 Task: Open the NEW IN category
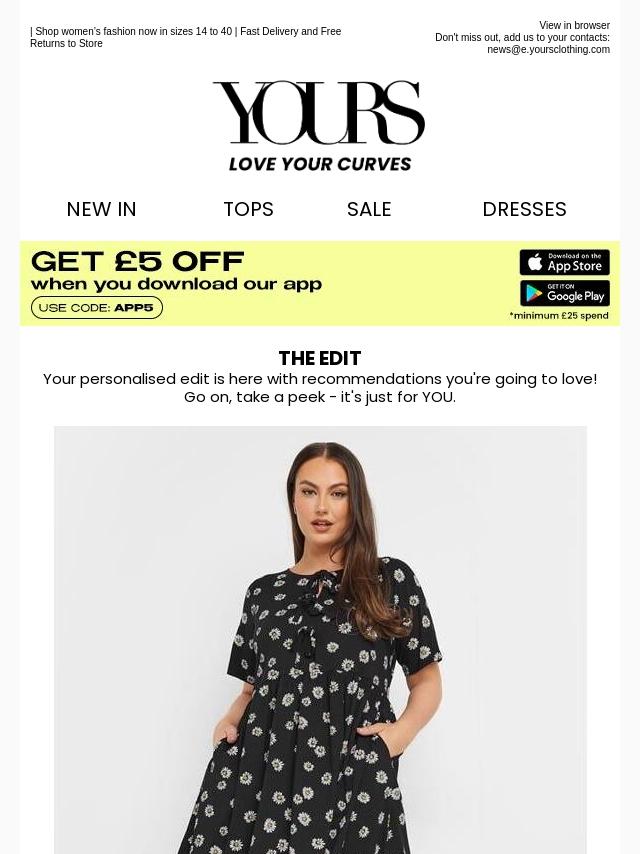pyautogui.click(x=101, y=209)
